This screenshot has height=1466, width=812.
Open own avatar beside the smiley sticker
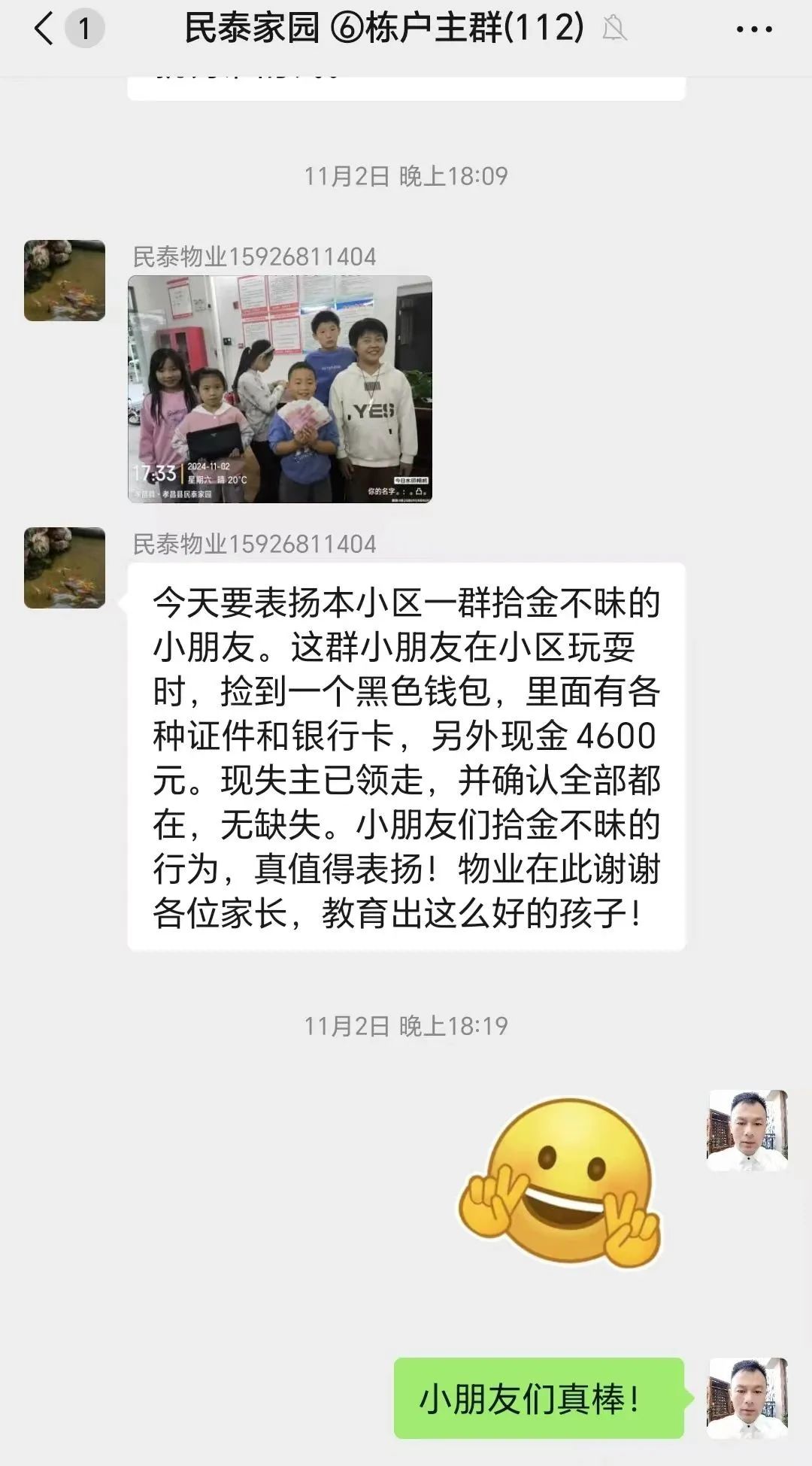coord(747,1131)
